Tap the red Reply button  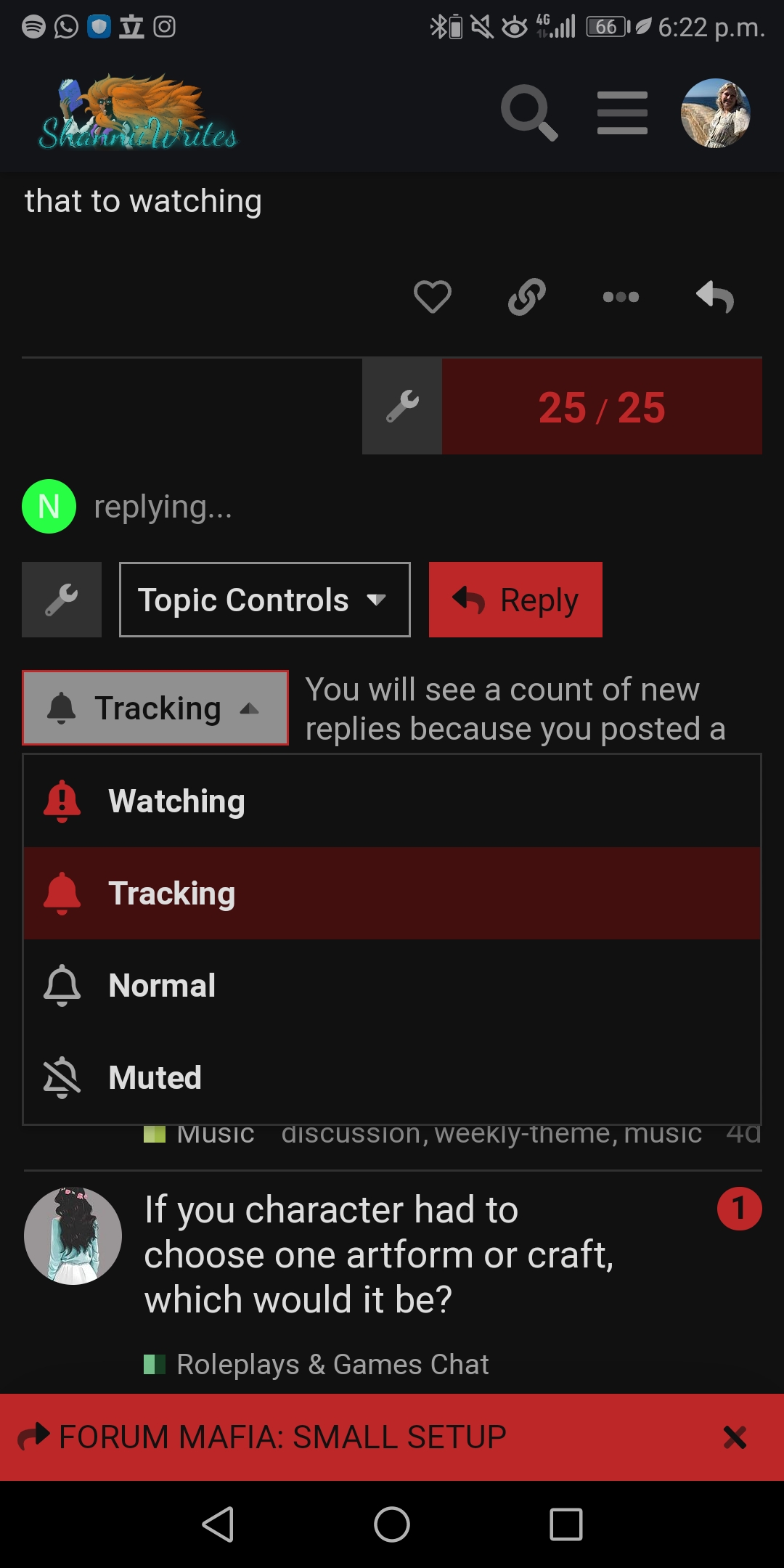pos(515,600)
